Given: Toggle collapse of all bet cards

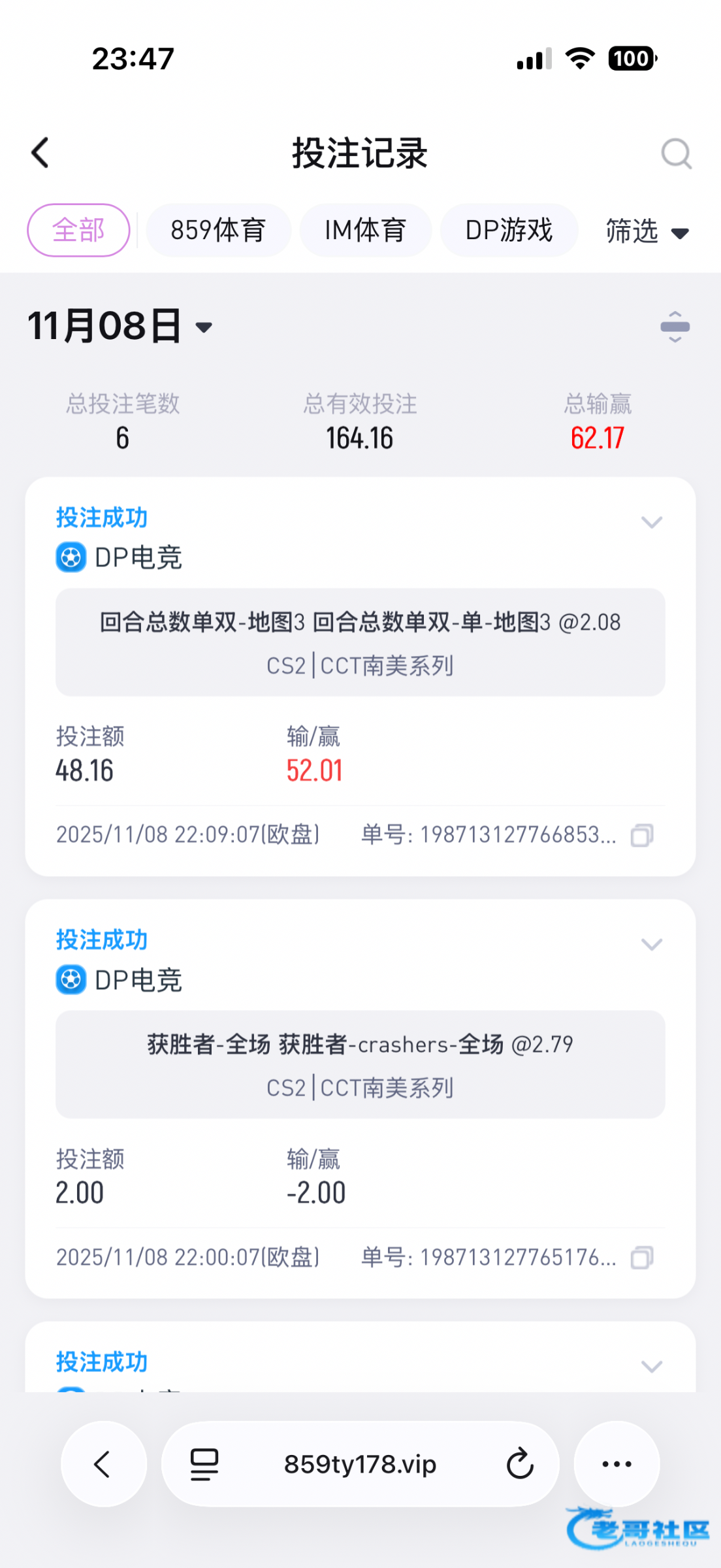Looking at the screenshot, I should pyautogui.click(x=675, y=327).
